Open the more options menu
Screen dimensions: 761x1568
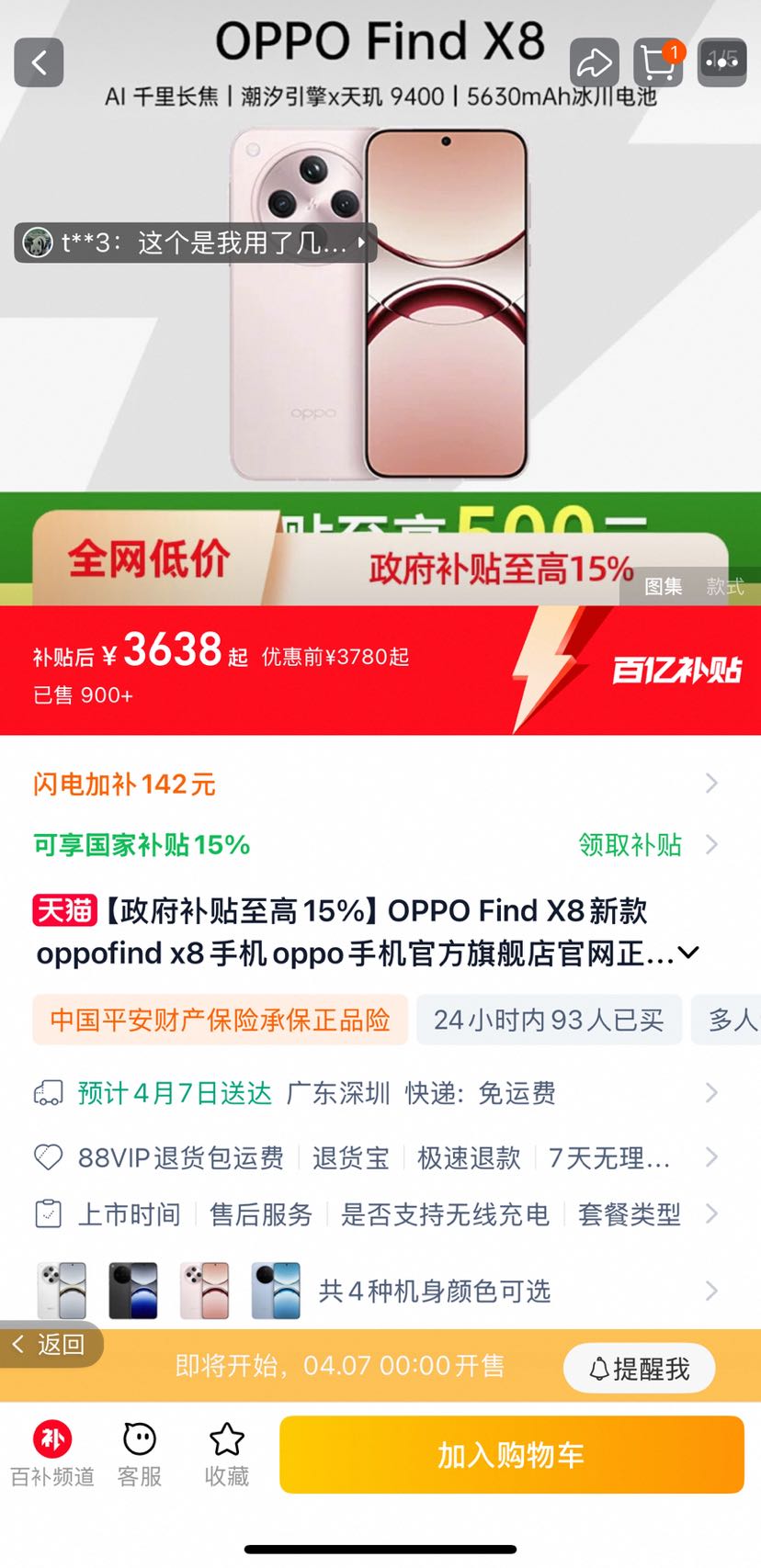point(721,62)
